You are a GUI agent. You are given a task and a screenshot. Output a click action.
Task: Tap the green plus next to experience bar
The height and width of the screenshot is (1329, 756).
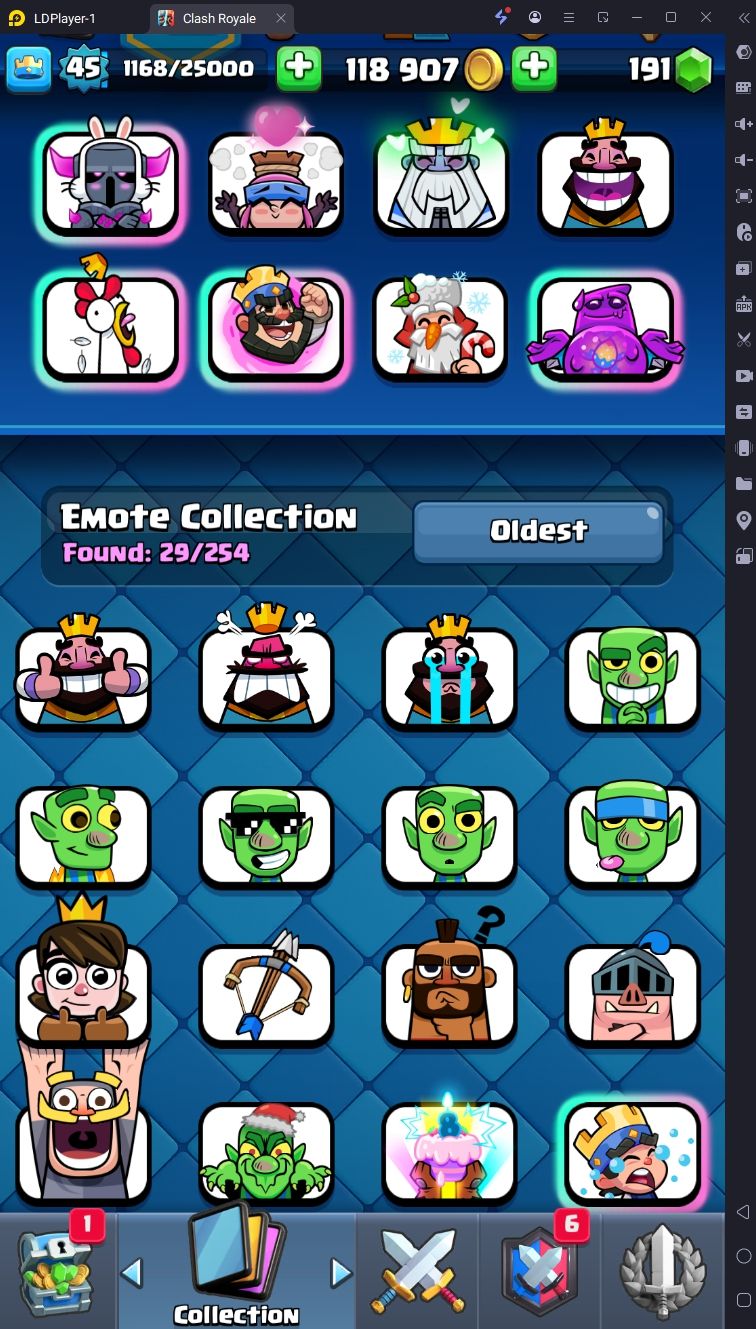pyautogui.click(x=298, y=68)
